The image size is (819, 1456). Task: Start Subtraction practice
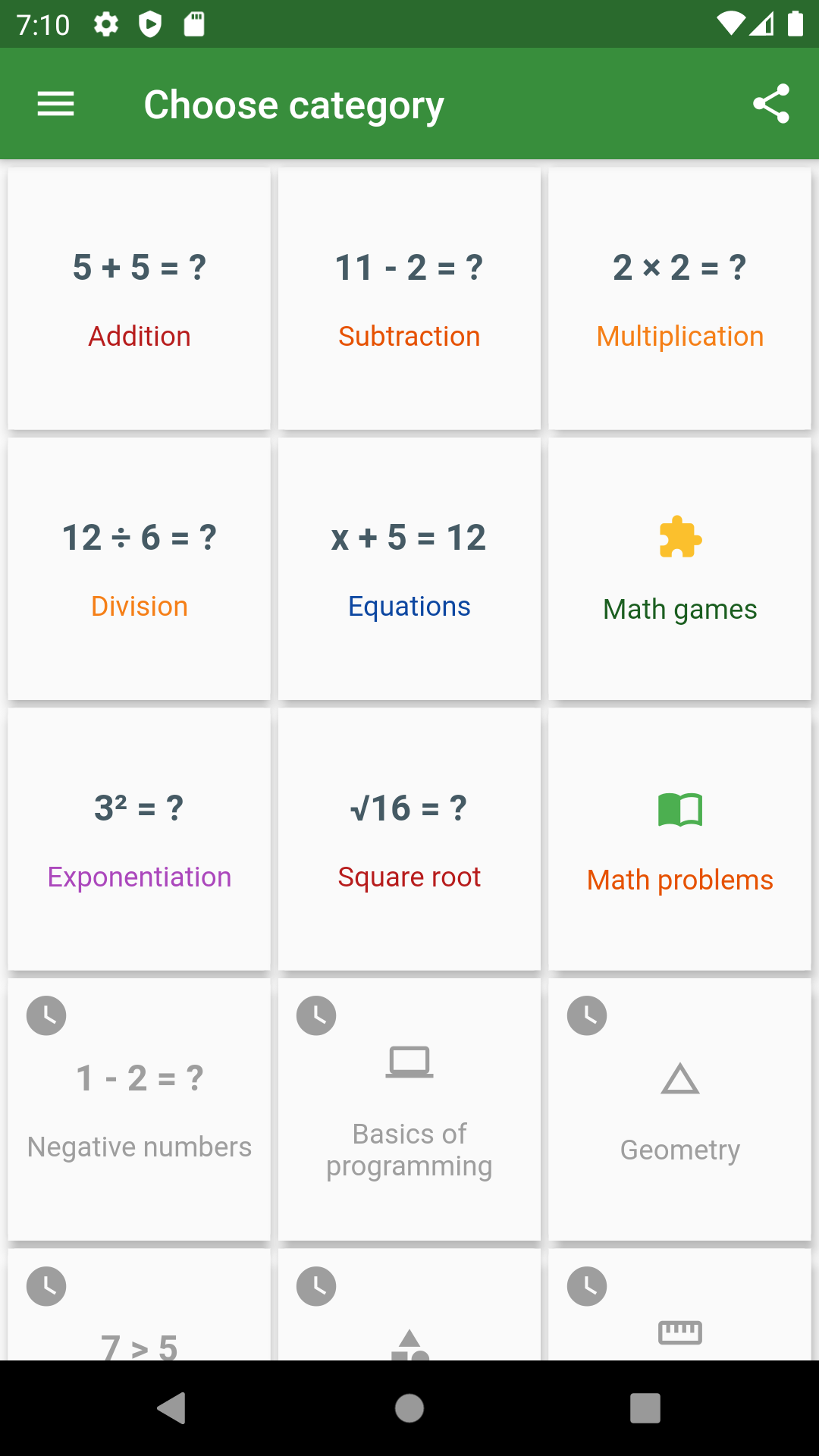(x=409, y=298)
